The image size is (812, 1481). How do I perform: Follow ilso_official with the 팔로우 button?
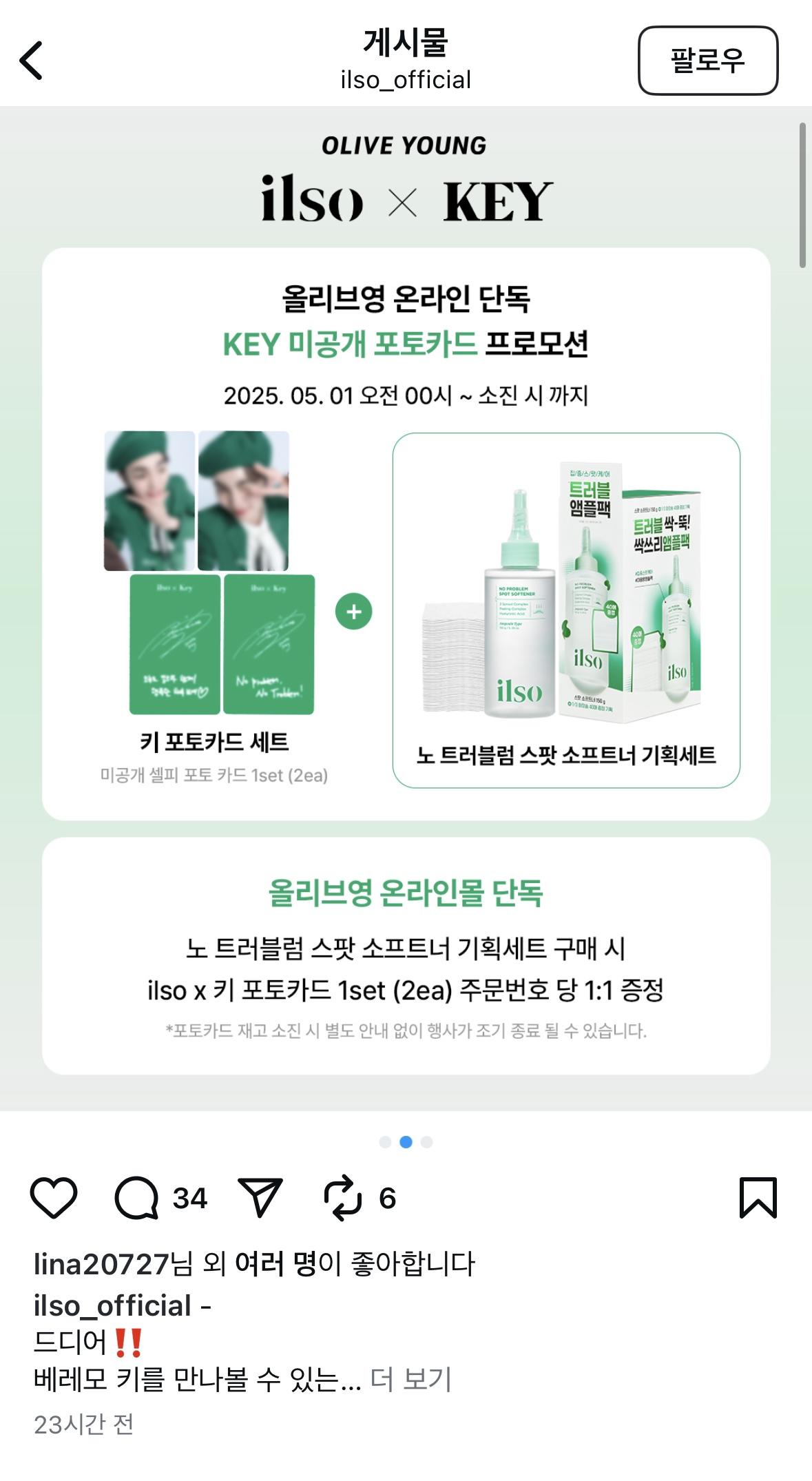click(x=707, y=61)
